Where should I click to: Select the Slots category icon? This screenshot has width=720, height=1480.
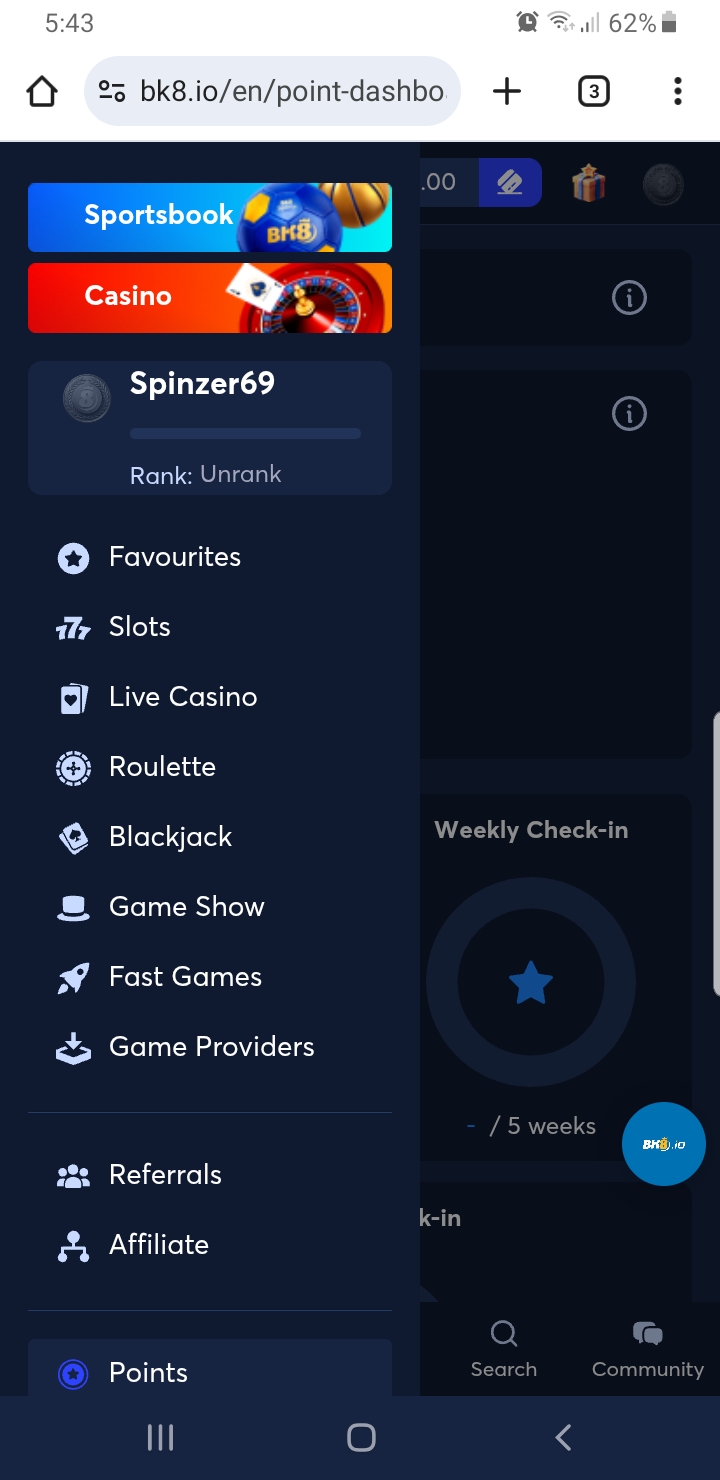(72, 627)
